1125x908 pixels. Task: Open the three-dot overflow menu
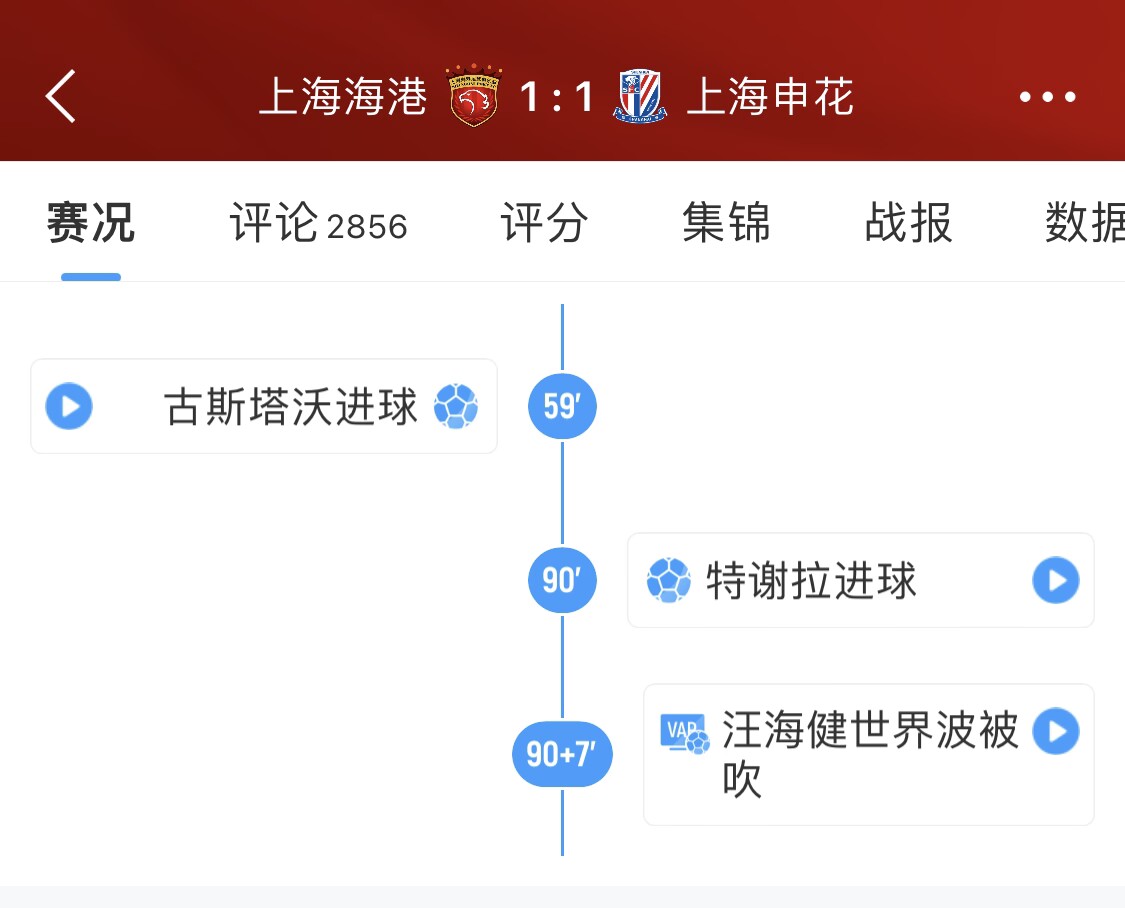point(1047,97)
